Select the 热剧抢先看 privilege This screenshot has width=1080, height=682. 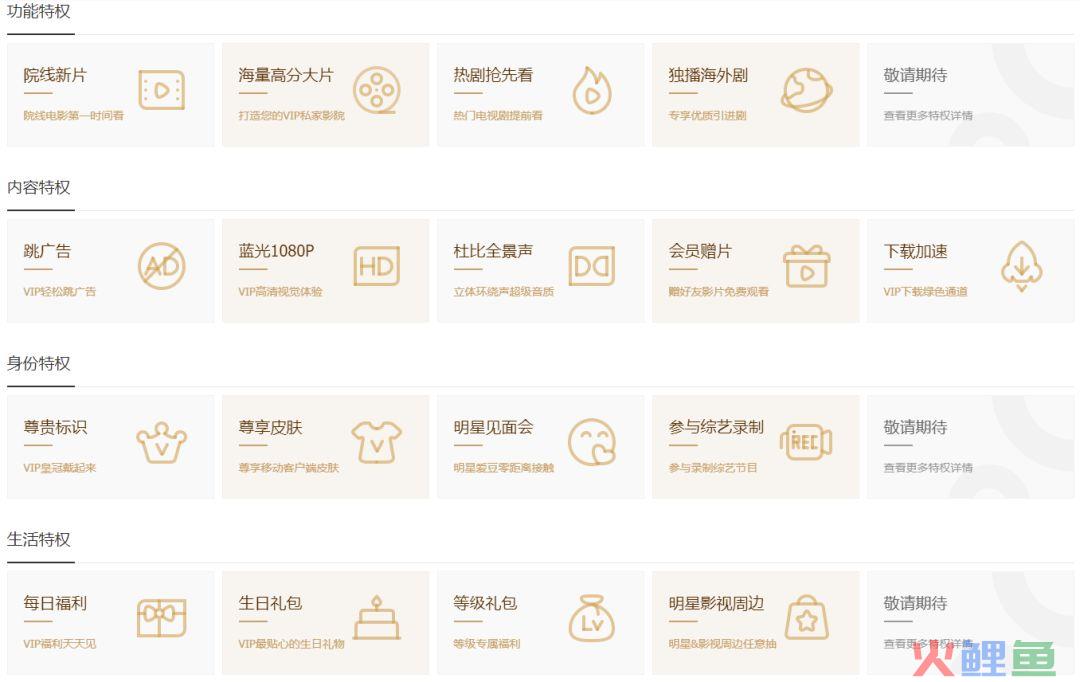click(540, 95)
